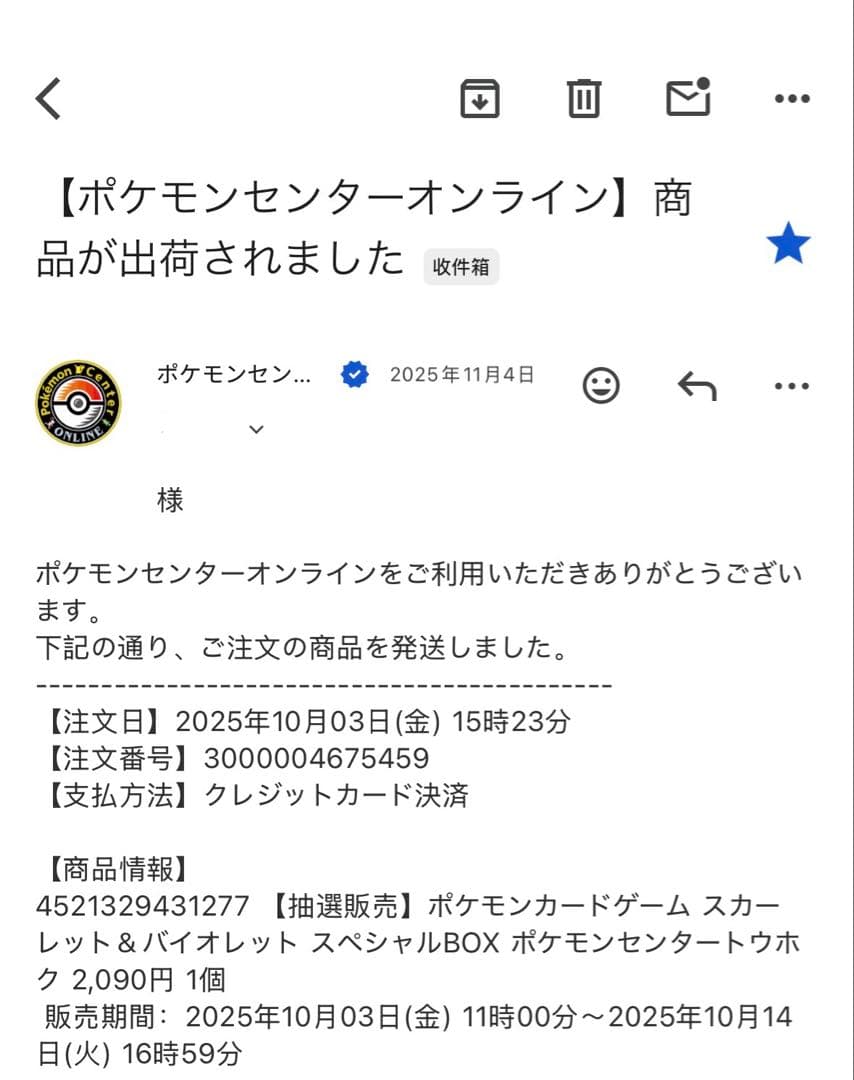The height and width of the screenshot is (1080, 854).
Task: Delete the email with trash icon
Action: point(583,98)
